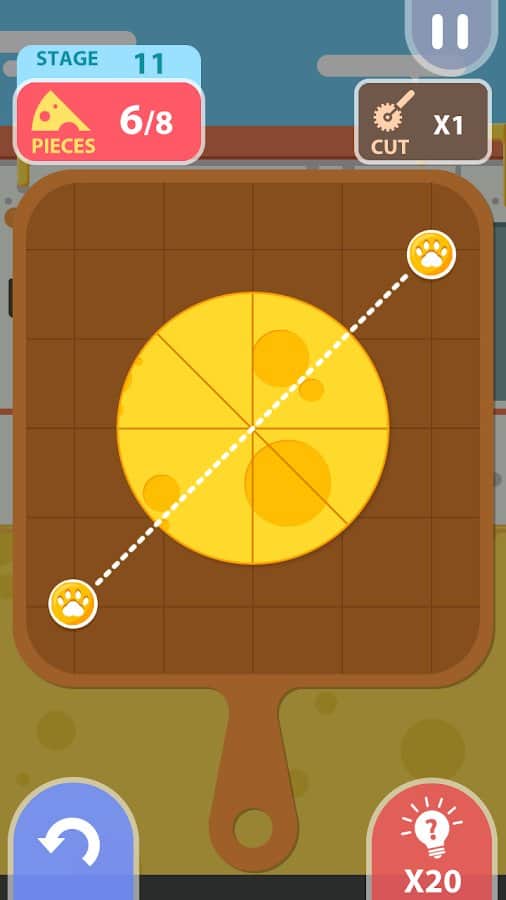Screen dimensions: 506x900
Task: Pause the game
Action: [451, 33]
